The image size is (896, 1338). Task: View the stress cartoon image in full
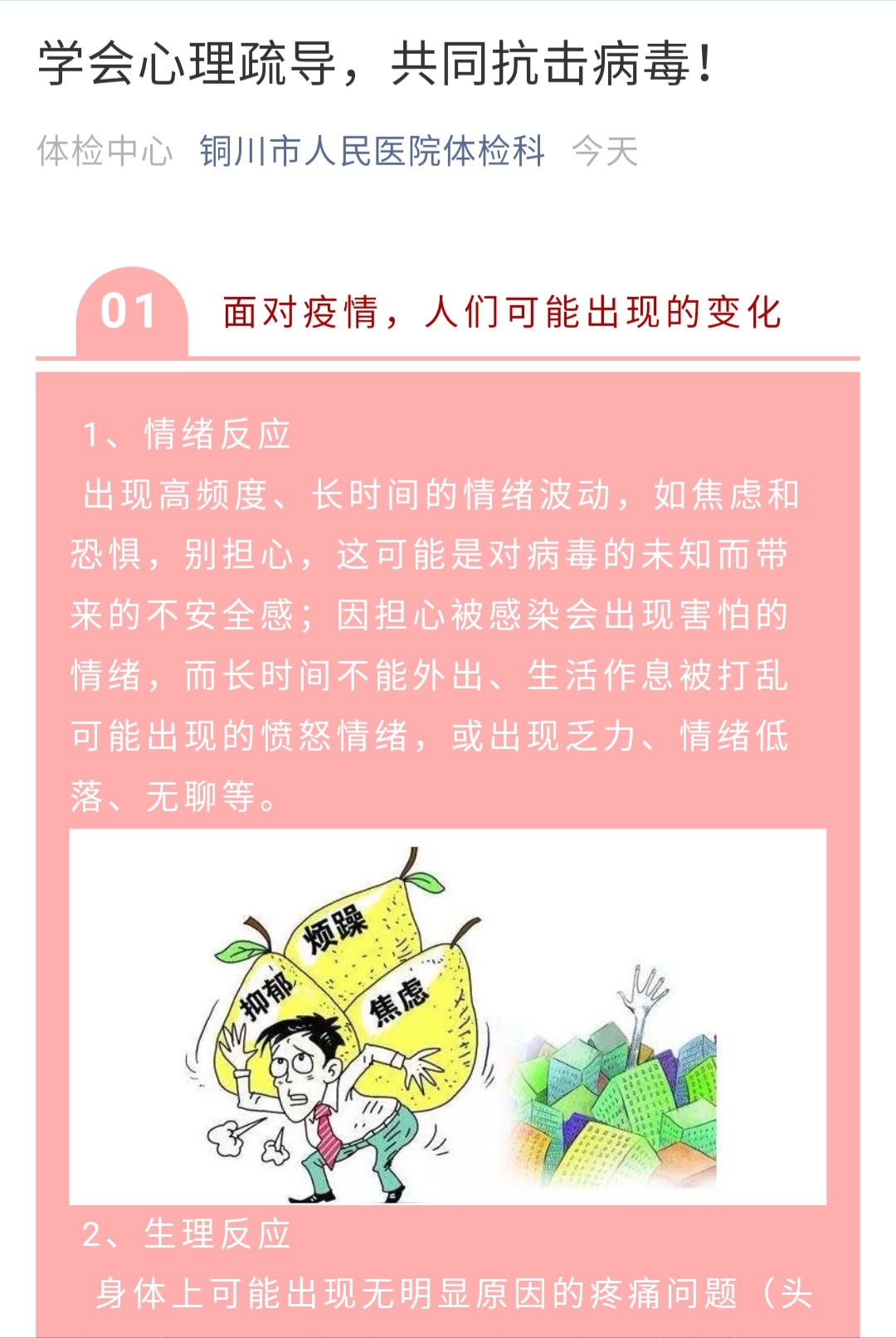pos(447,1017)
